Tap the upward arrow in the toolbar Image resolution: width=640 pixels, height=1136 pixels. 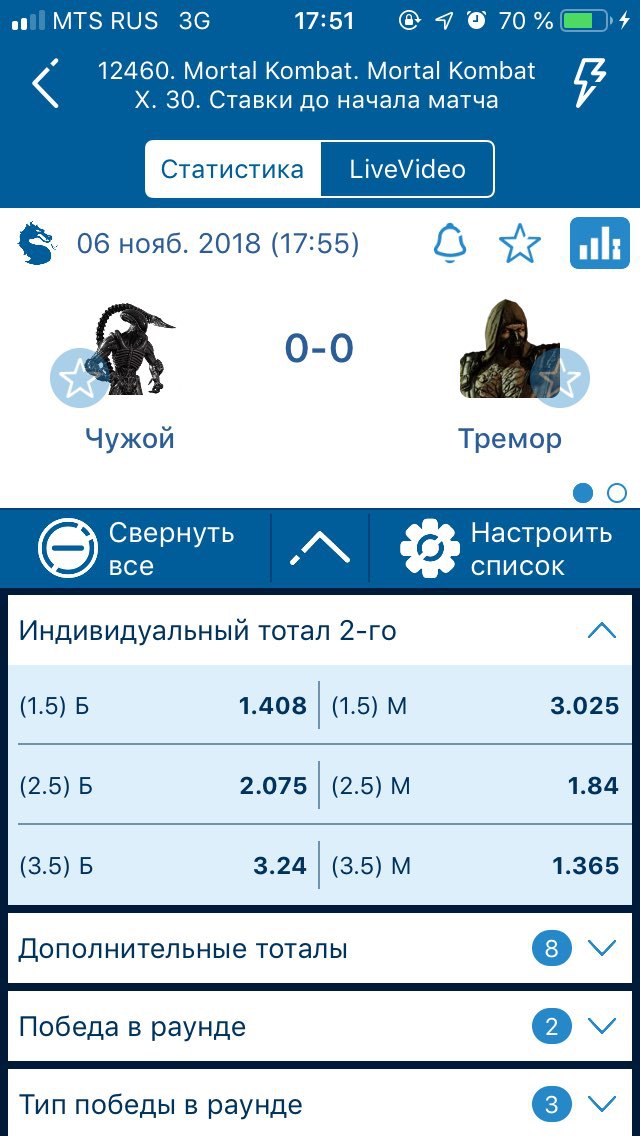[x=320, y=549]
